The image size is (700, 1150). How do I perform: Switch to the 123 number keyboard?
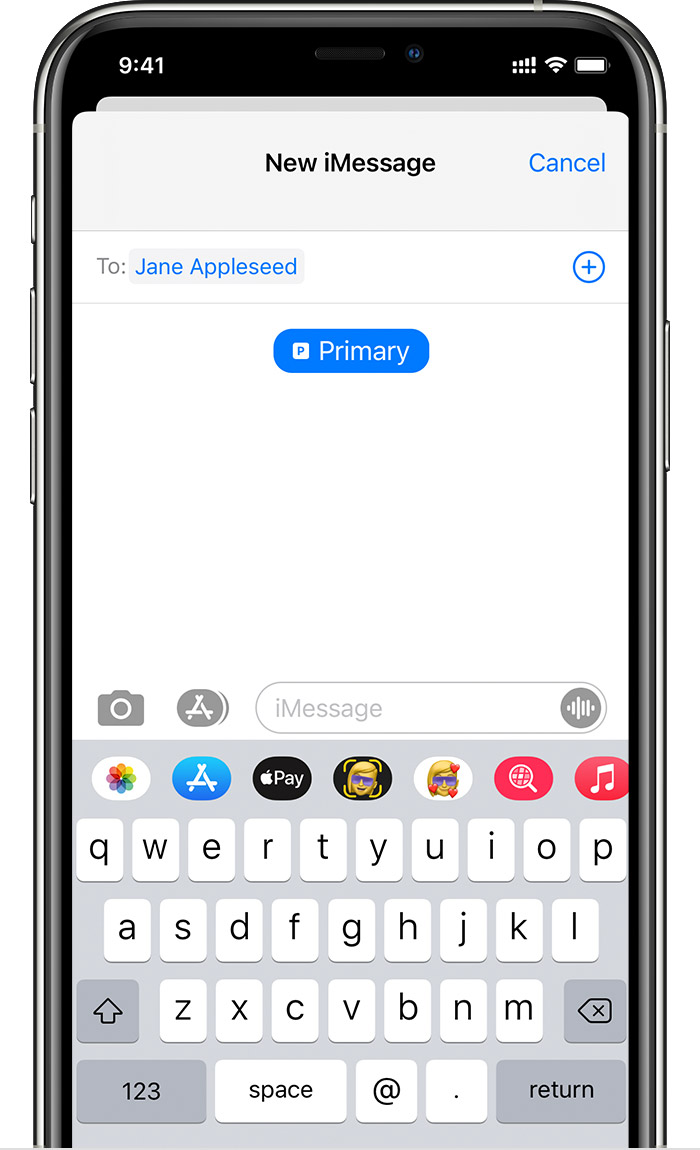tap(141, 1090)
